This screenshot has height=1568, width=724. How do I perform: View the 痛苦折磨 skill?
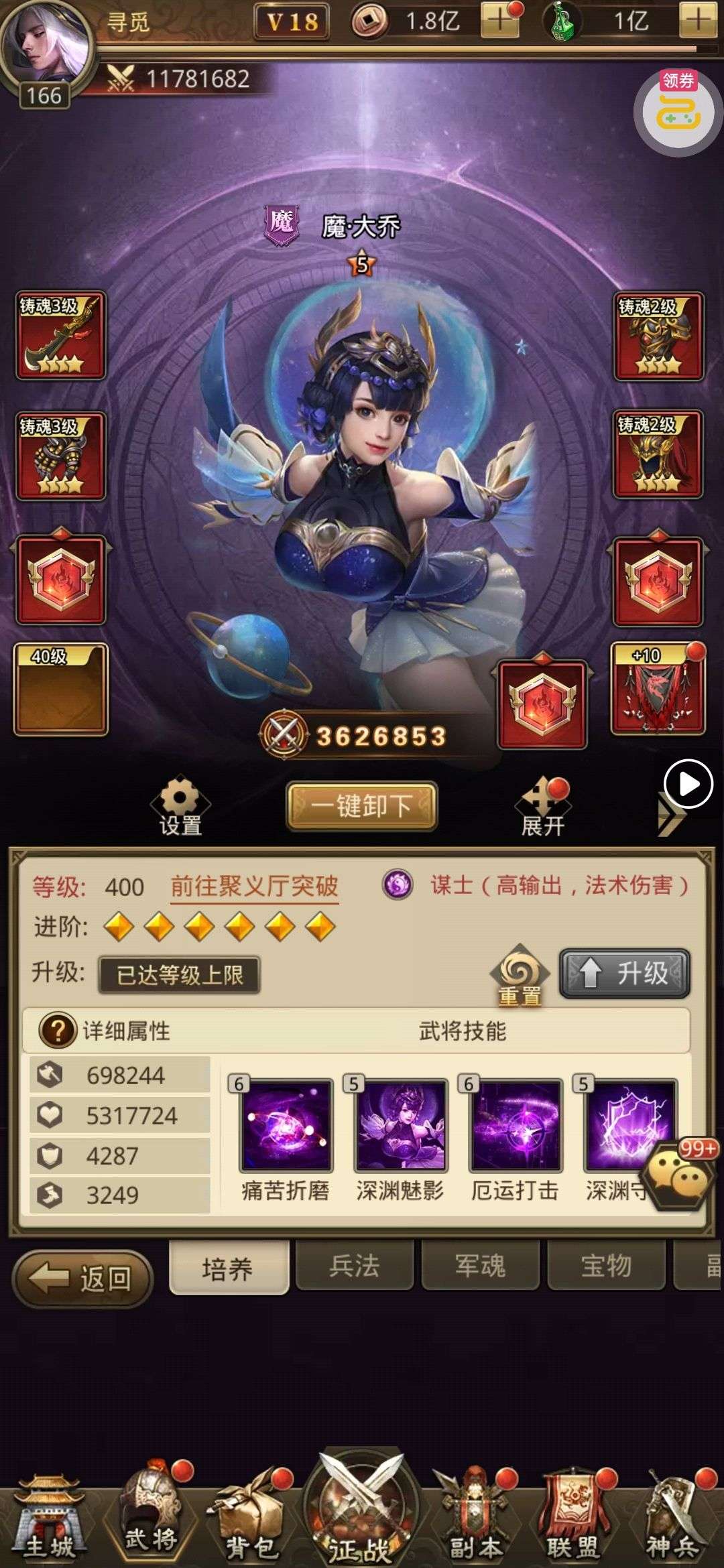tap(286, 1125)
